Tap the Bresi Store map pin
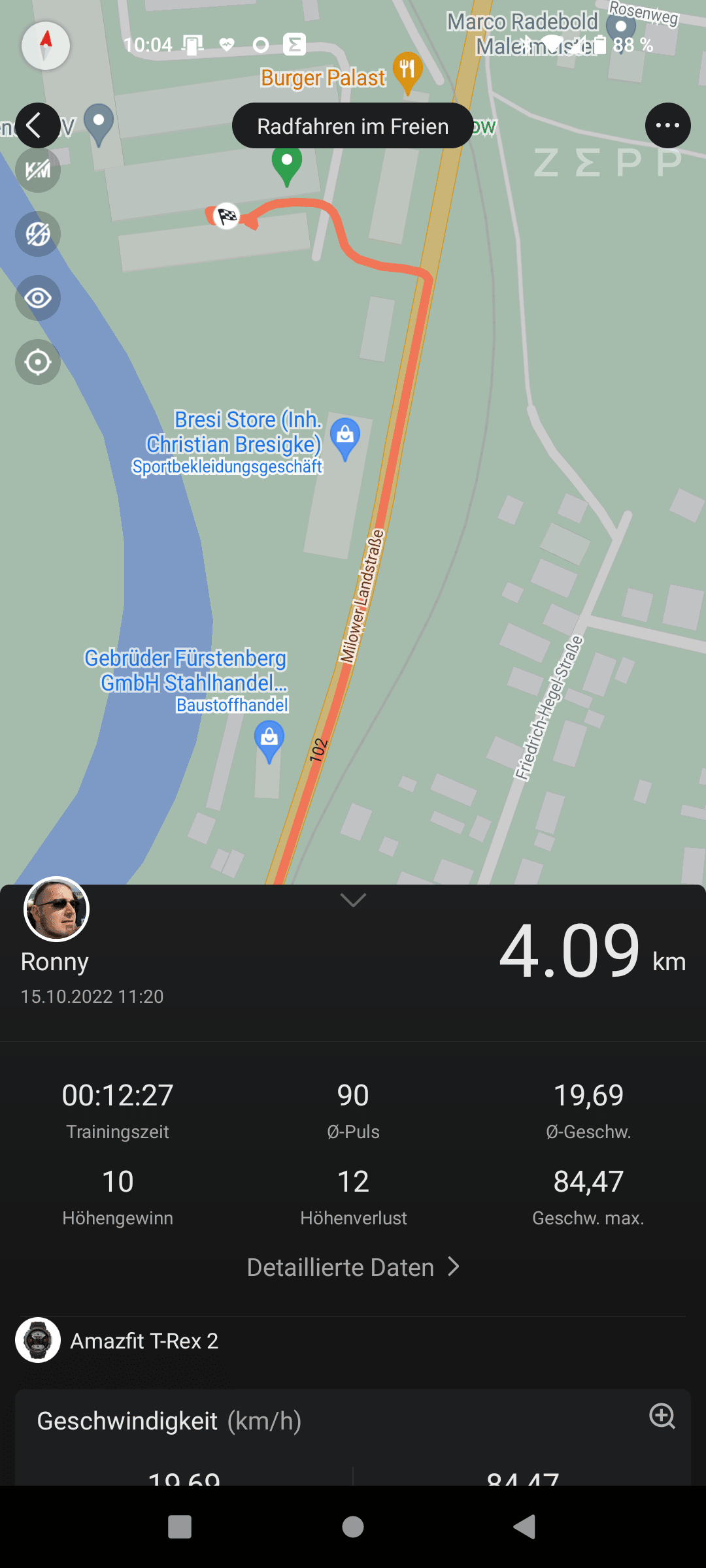Screen dimensions: 706x1568 [345, 439]
